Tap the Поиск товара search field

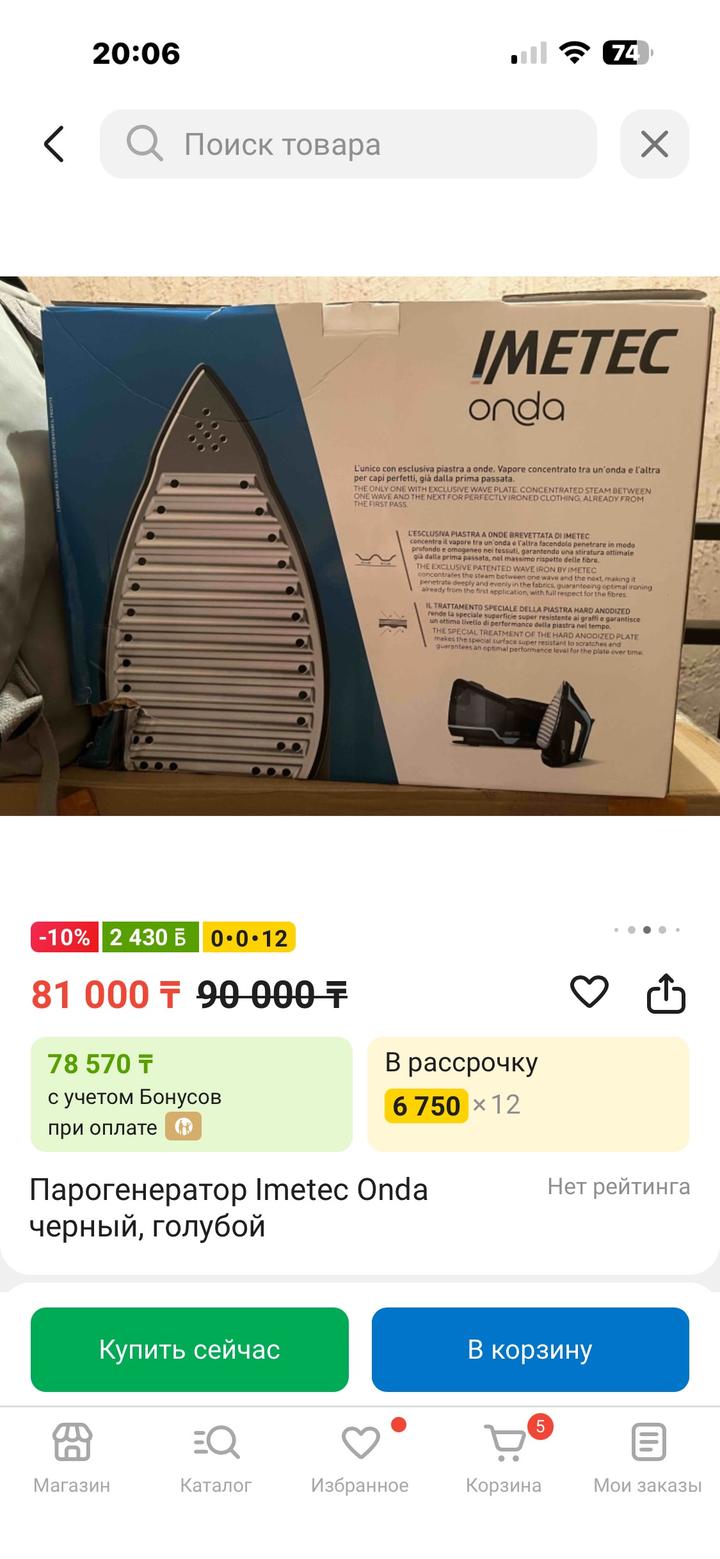coord(348,144)
